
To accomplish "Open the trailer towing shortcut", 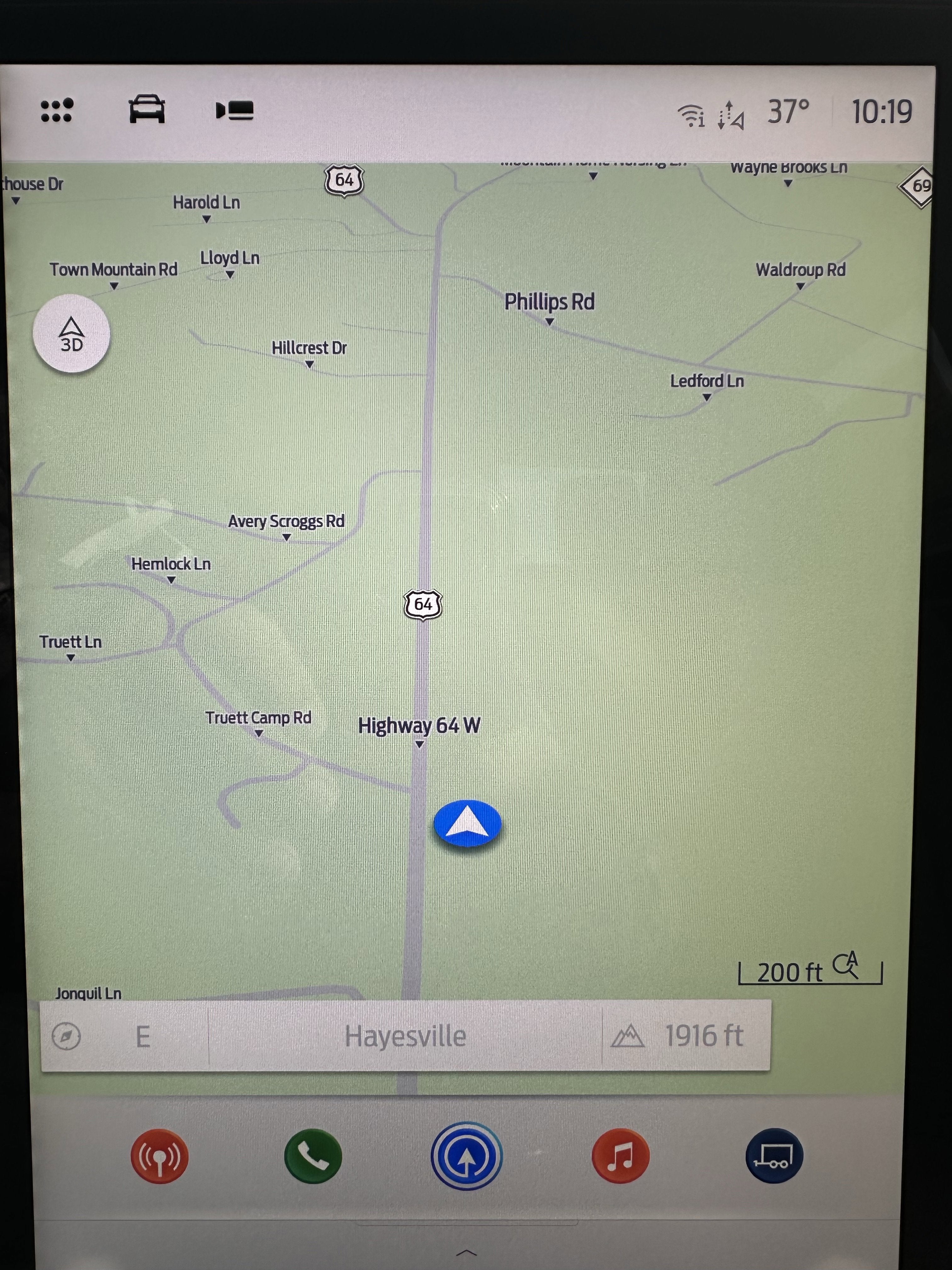I will [774, 1156].
